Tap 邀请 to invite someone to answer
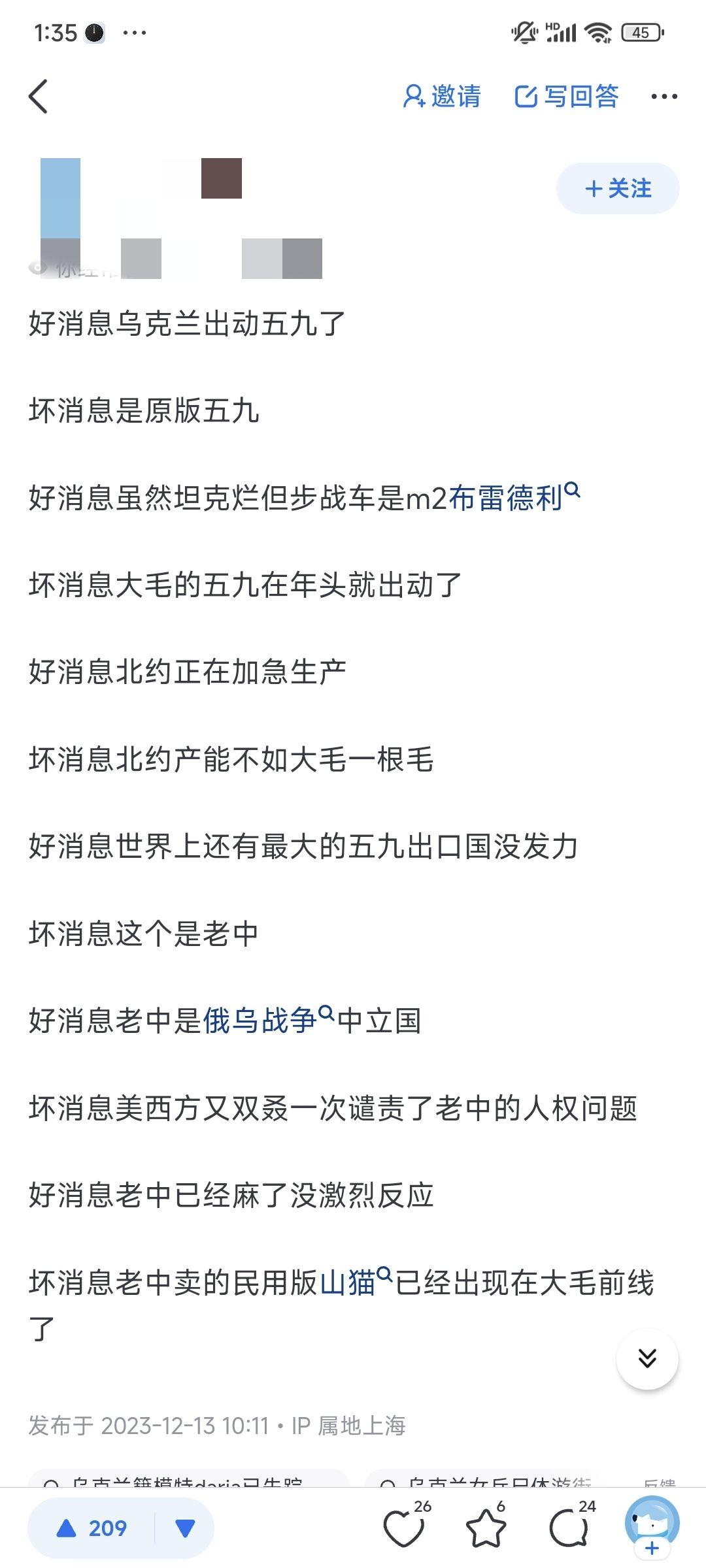Viewport: 706px width, 1568px height. (x=442, y=97)
